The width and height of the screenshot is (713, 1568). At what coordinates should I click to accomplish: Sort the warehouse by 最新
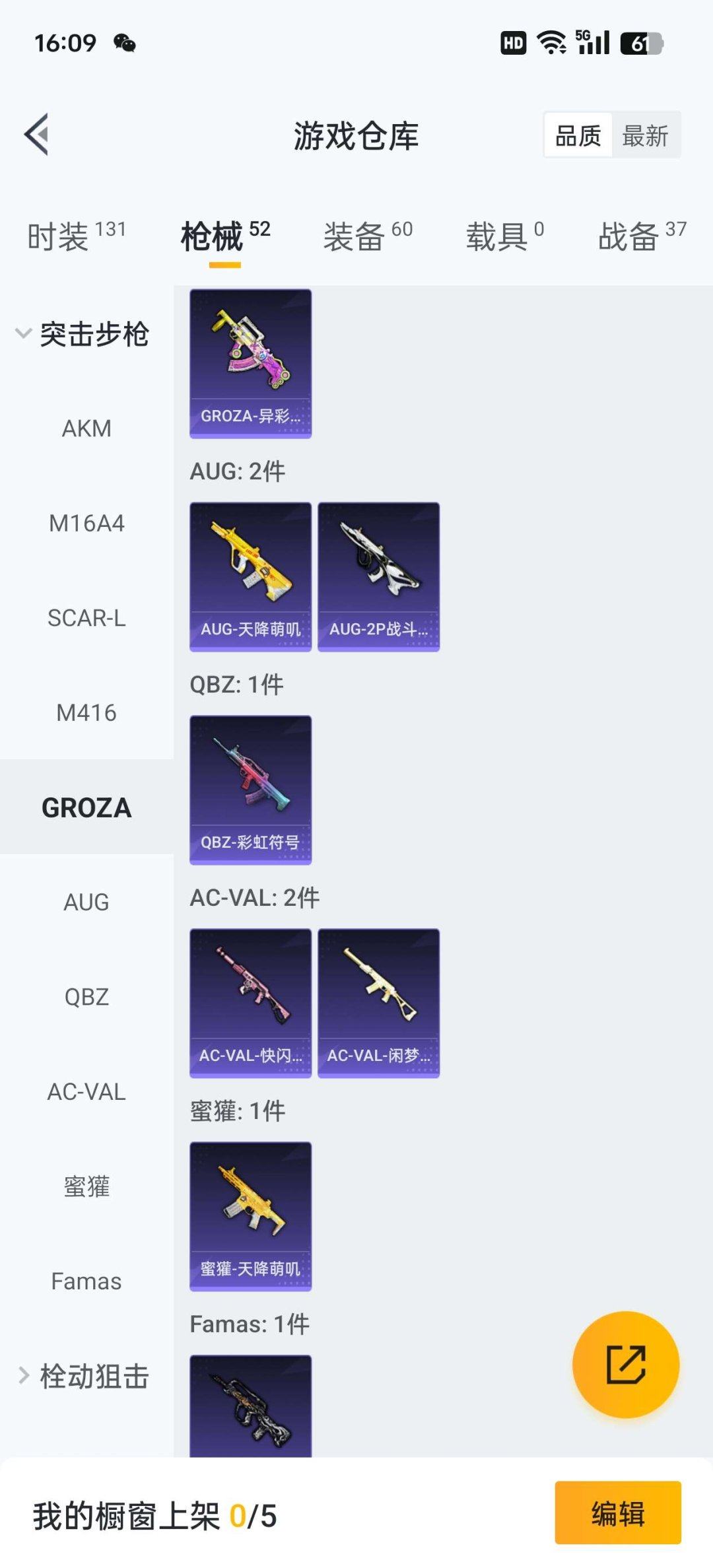tap(645, 136)
